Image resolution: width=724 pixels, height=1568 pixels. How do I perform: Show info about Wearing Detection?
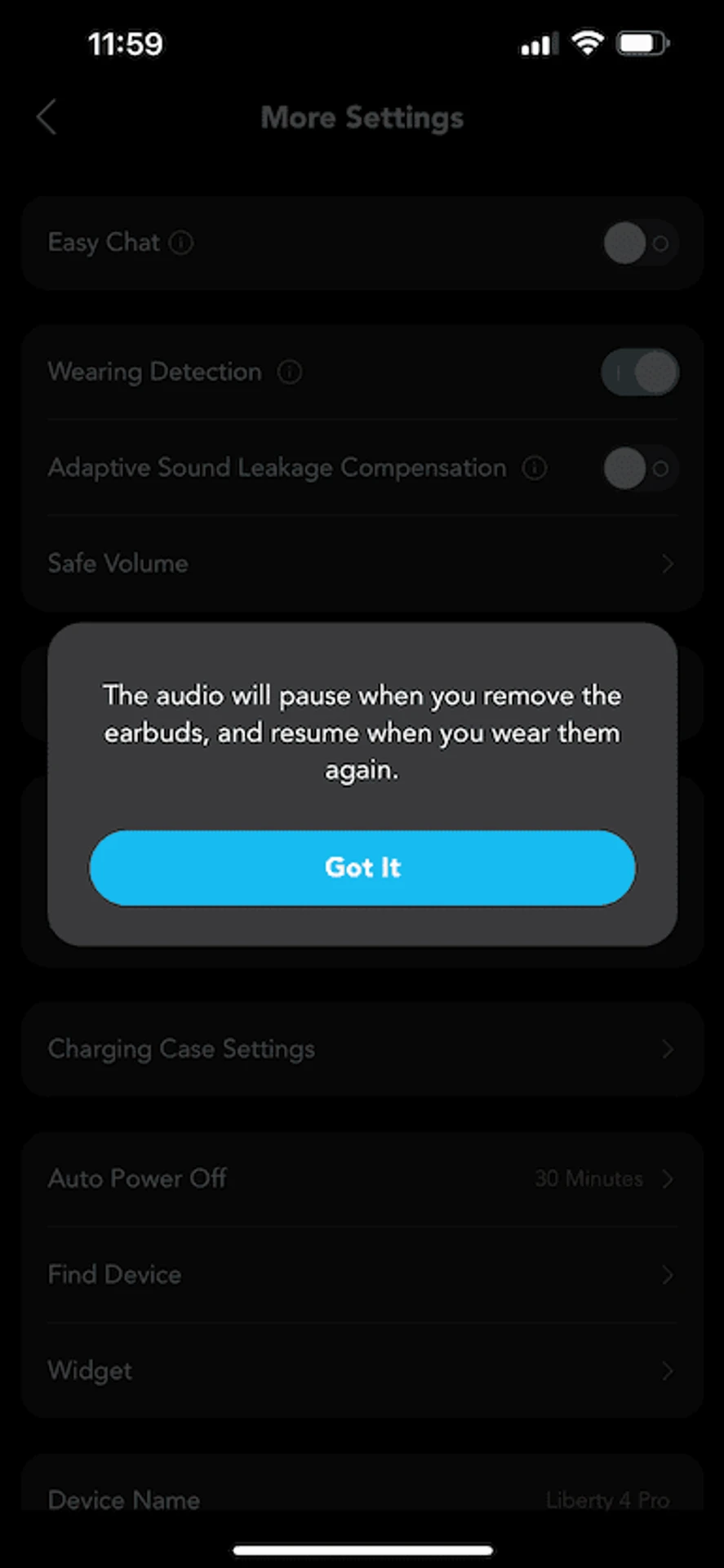coord(290,372)
